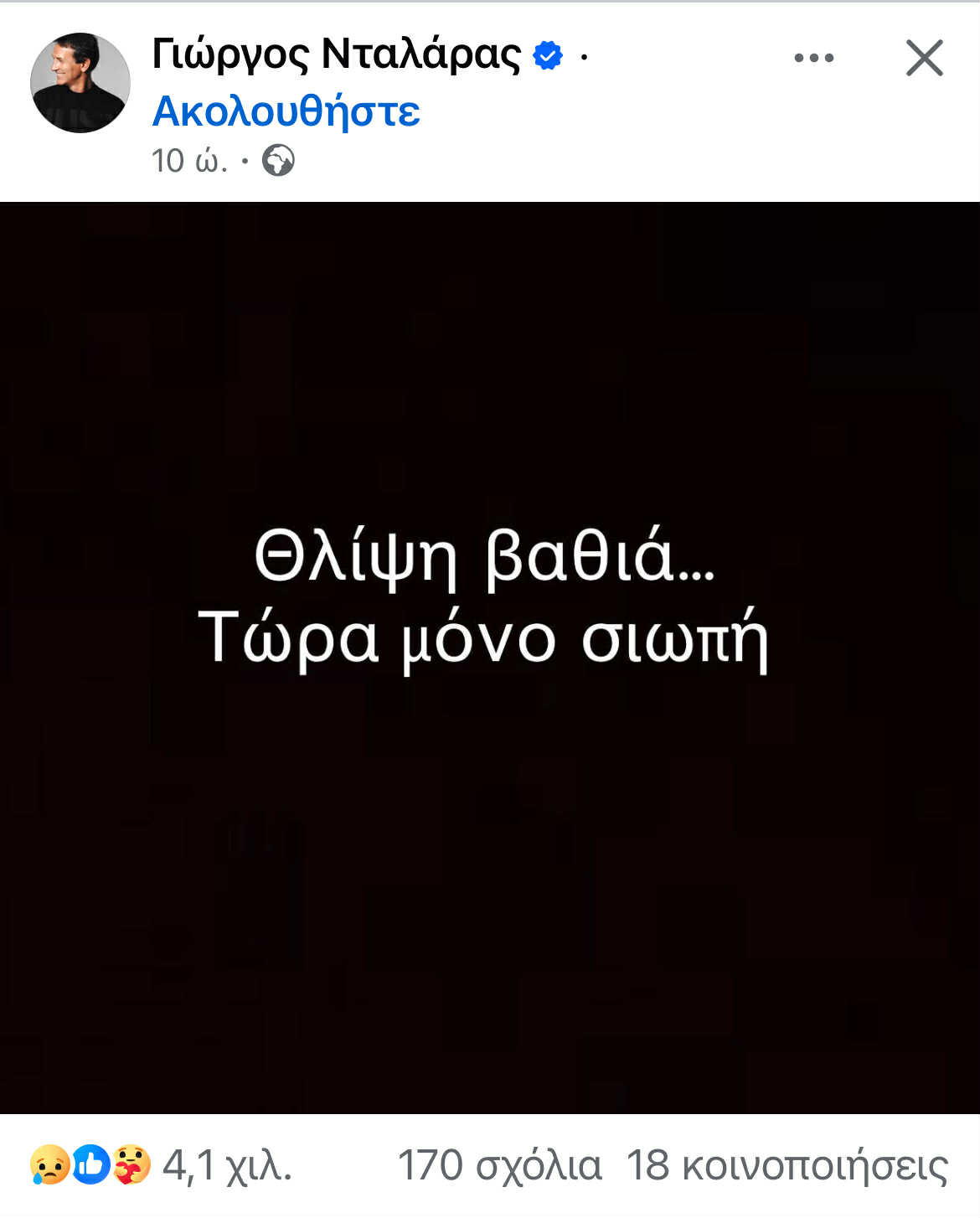View the 18 κοινοποιήσεις shares

787,1165
